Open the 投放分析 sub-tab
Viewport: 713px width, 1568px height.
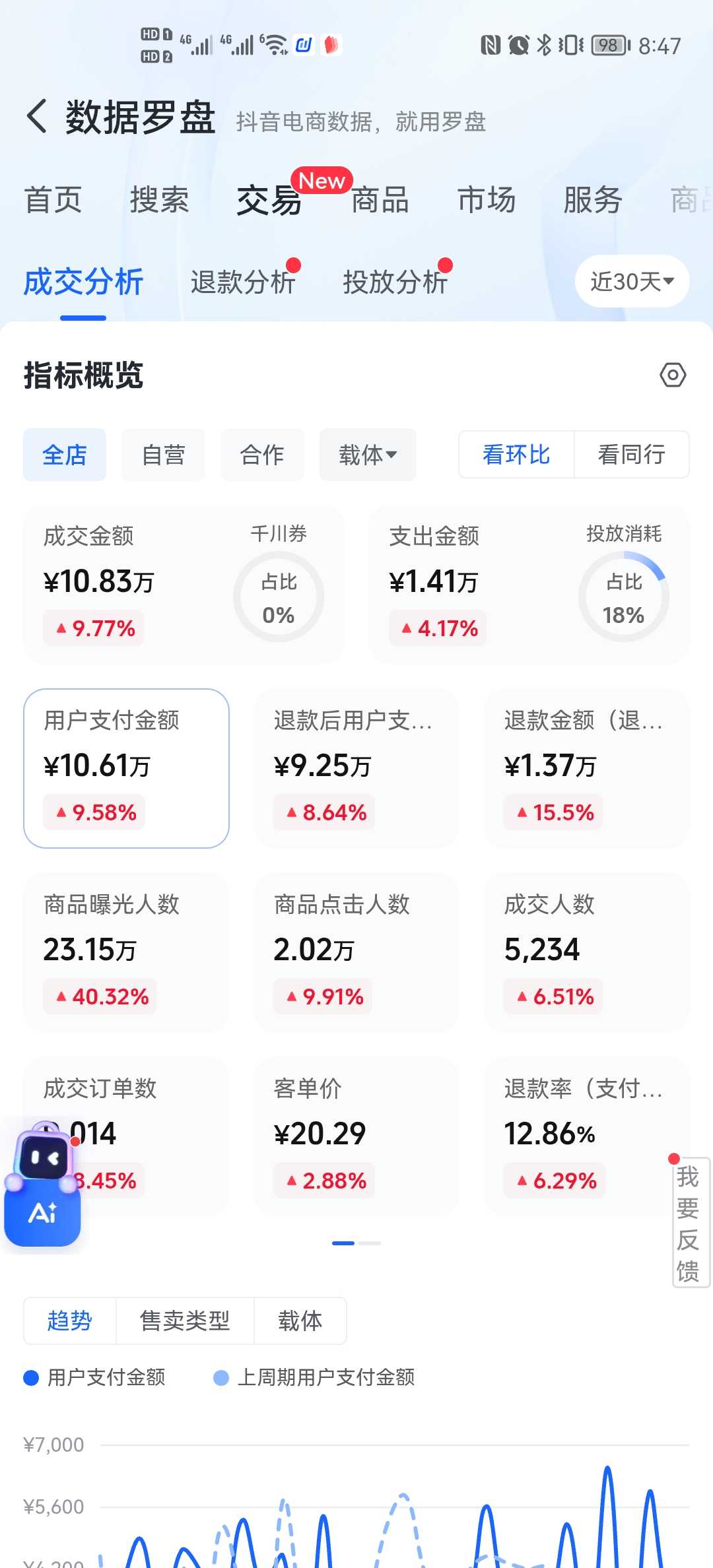pyautogui.click(x=395, y=282)
